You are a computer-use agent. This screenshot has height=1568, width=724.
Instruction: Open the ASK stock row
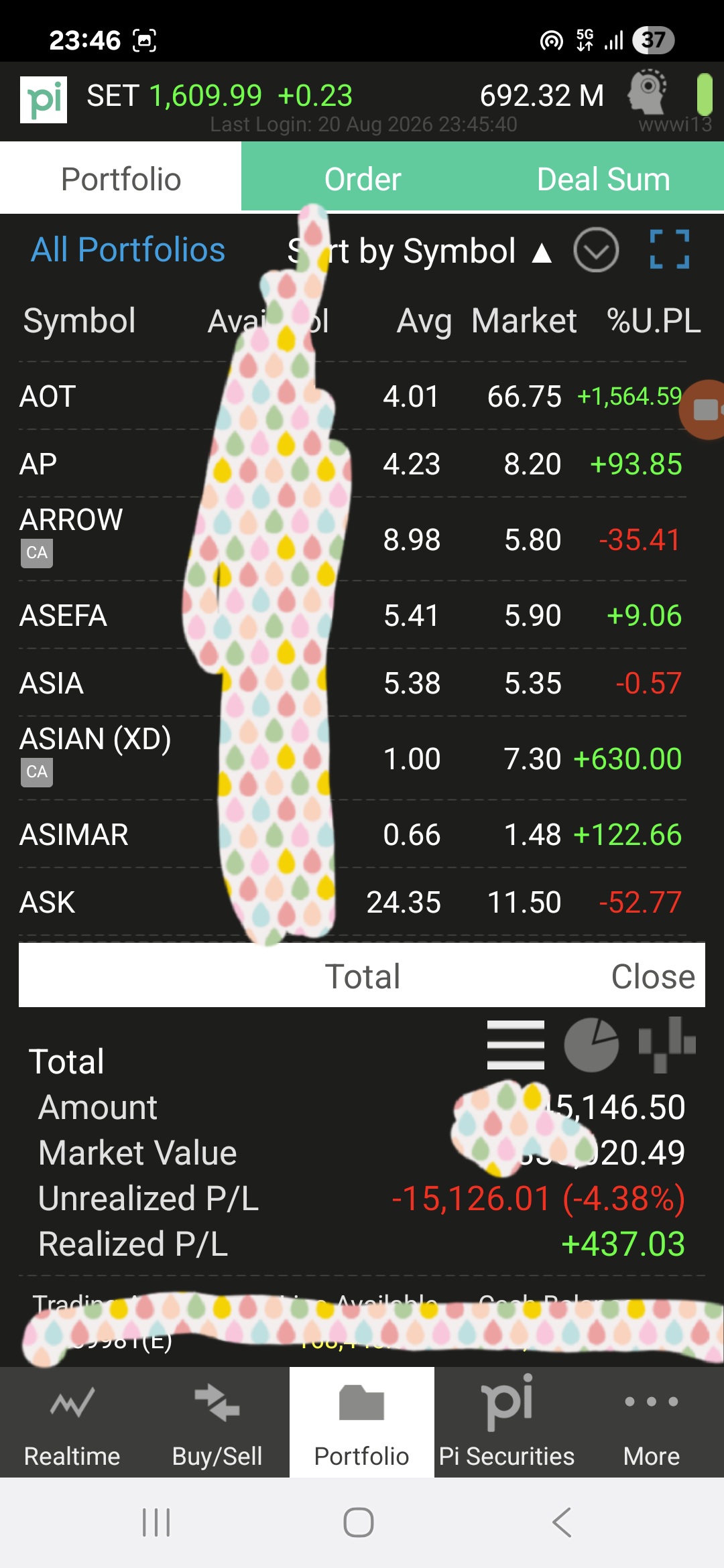pos(353,902)
